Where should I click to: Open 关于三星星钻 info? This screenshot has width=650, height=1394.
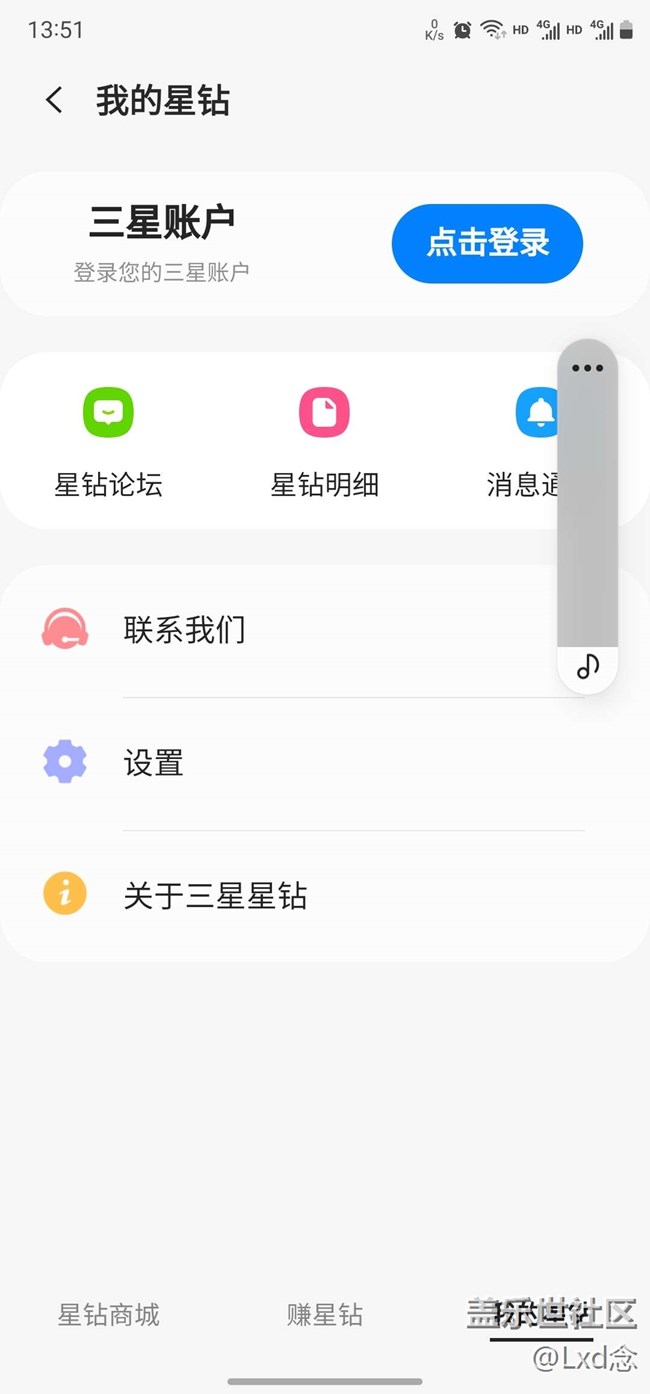(x=300, y=895)
